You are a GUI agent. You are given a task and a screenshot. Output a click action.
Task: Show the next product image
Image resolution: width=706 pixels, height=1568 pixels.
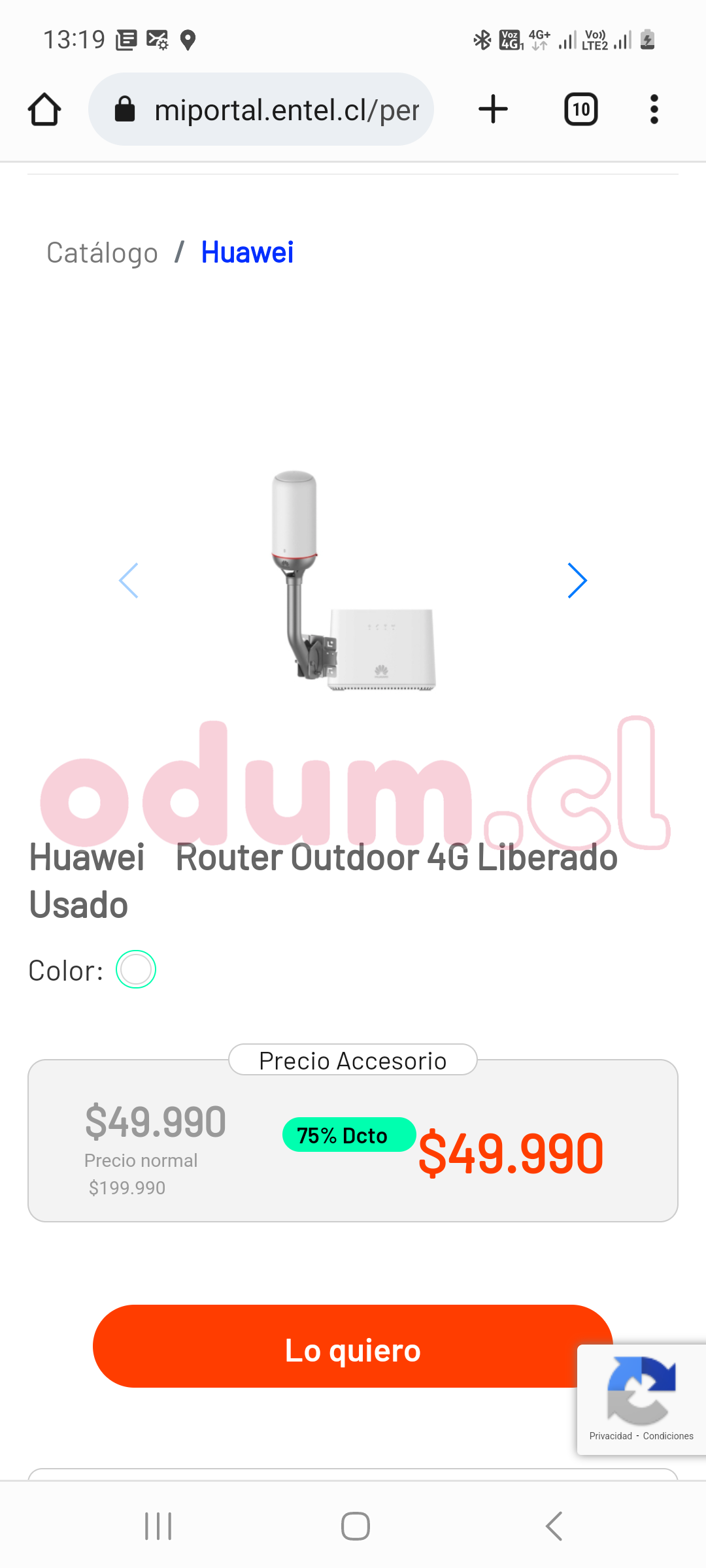[577, 580]
